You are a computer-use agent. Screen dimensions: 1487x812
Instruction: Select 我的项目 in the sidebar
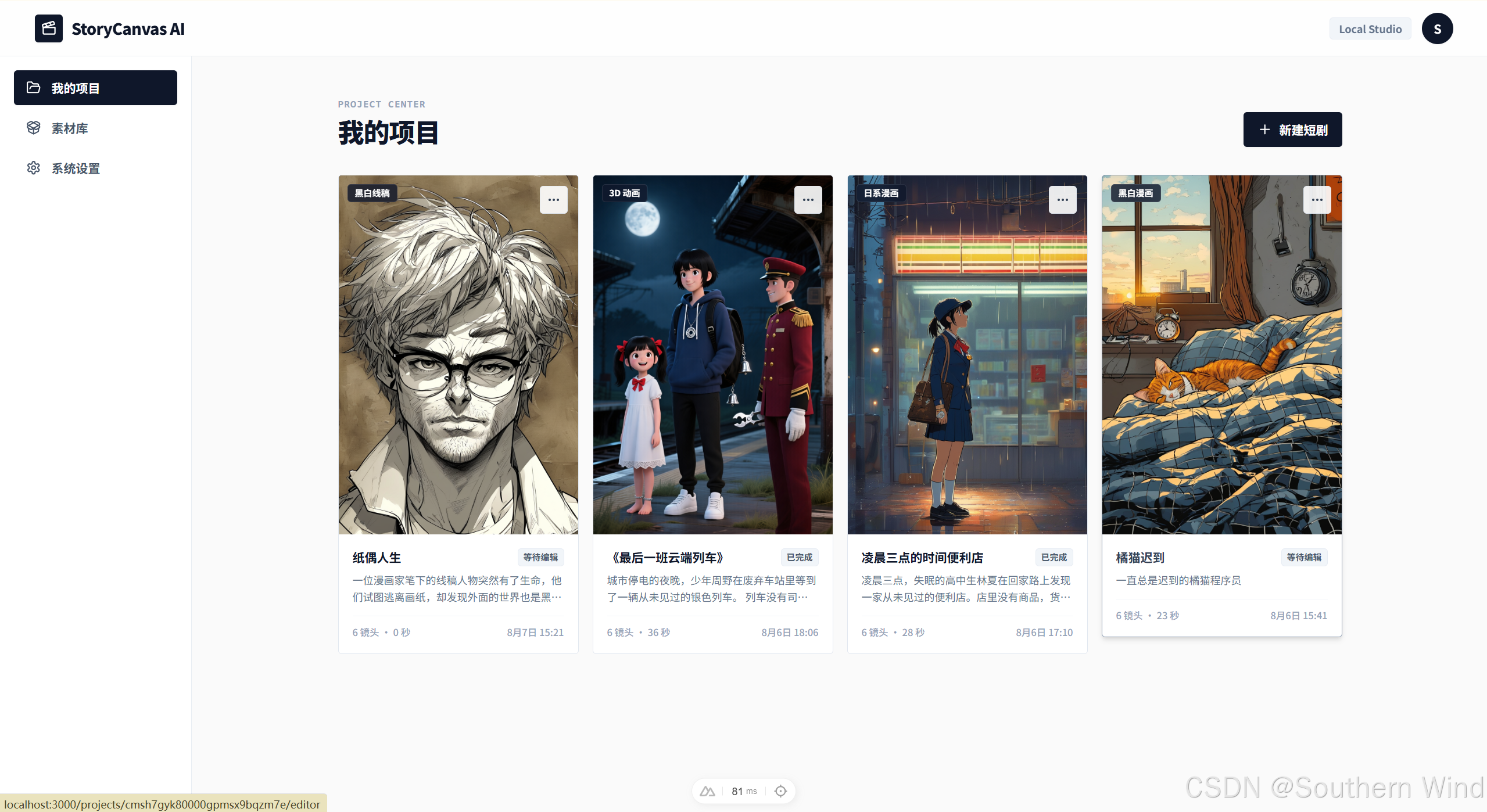pyautogui.click(x=95, y=88)
